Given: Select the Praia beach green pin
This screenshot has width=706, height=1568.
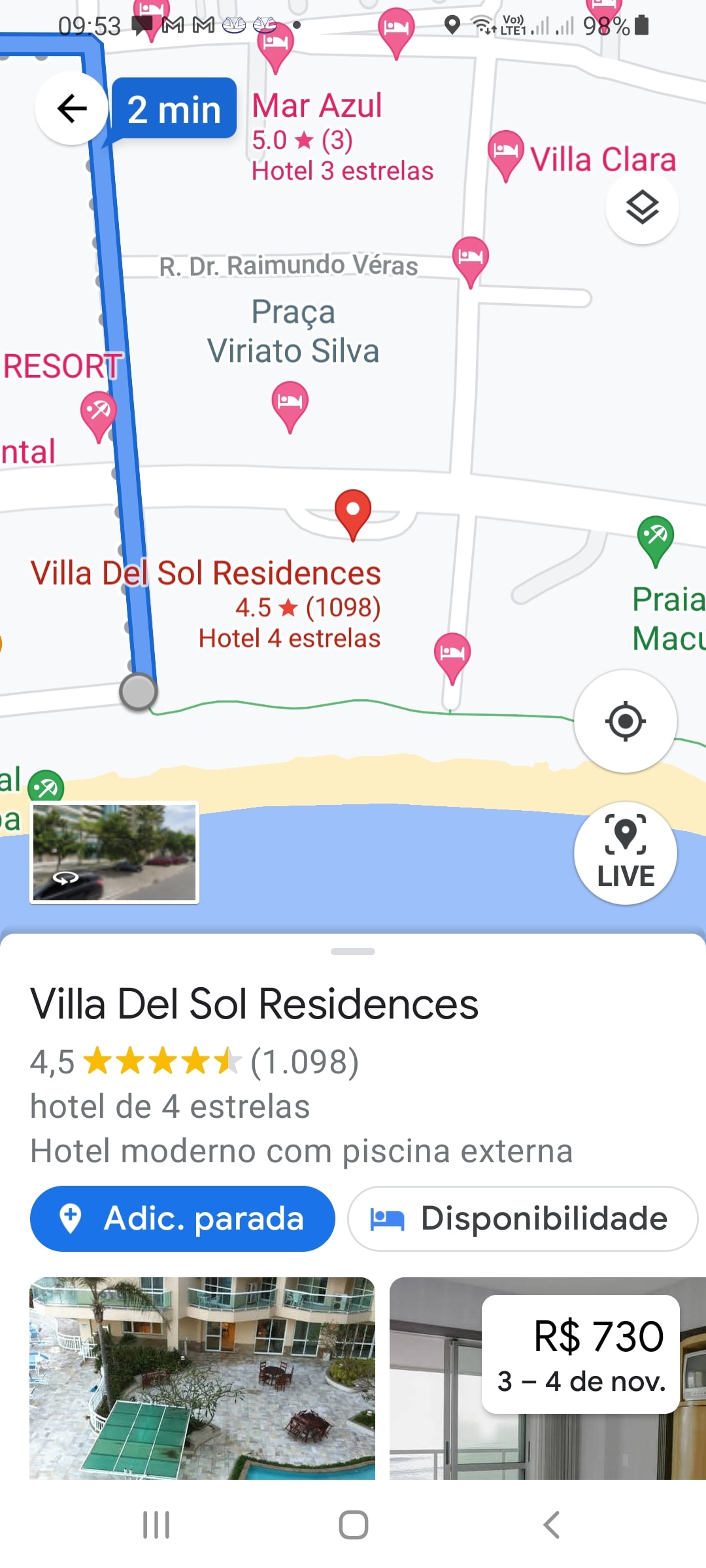Looking at the screenshot, I should coord(655,539).
